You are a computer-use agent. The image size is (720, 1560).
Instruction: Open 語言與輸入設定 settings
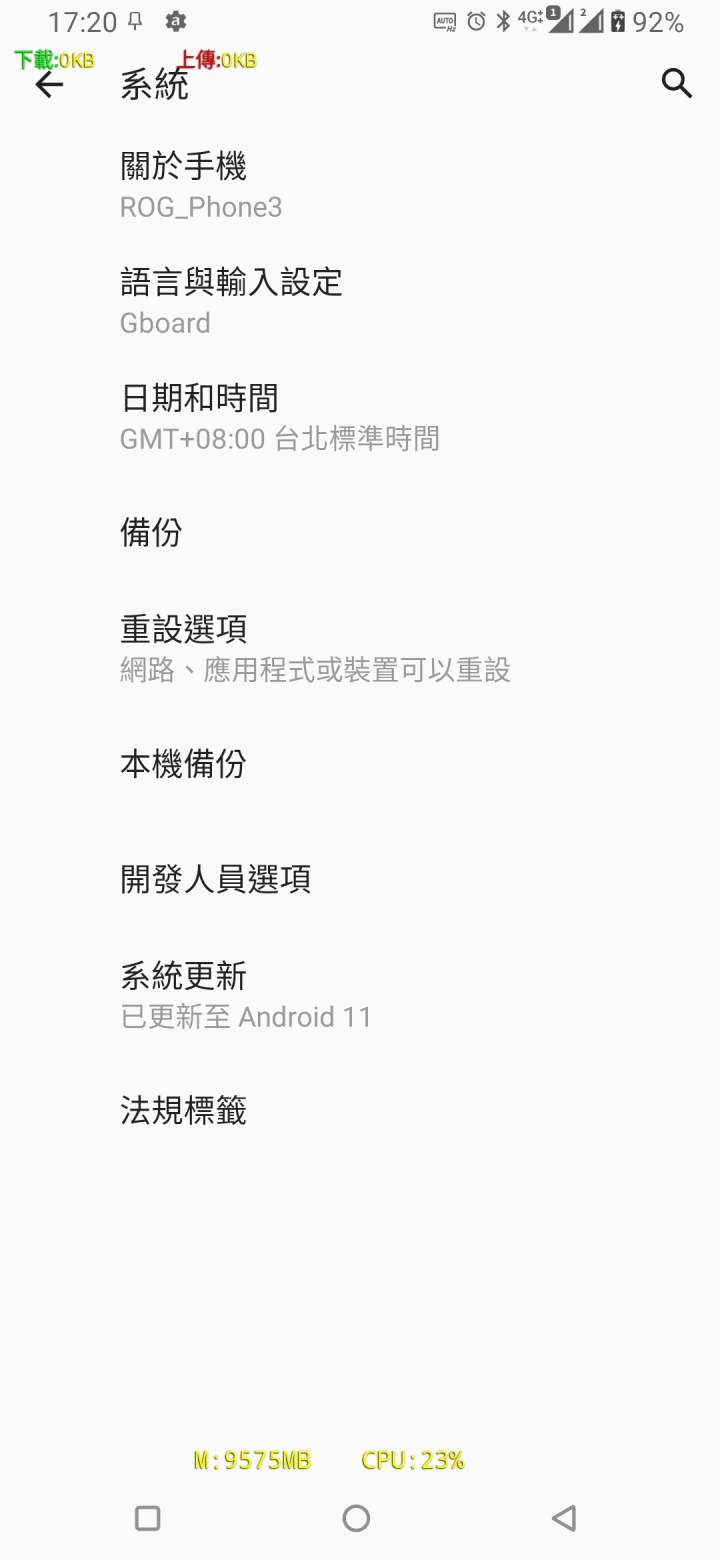[x=360, y=301]
